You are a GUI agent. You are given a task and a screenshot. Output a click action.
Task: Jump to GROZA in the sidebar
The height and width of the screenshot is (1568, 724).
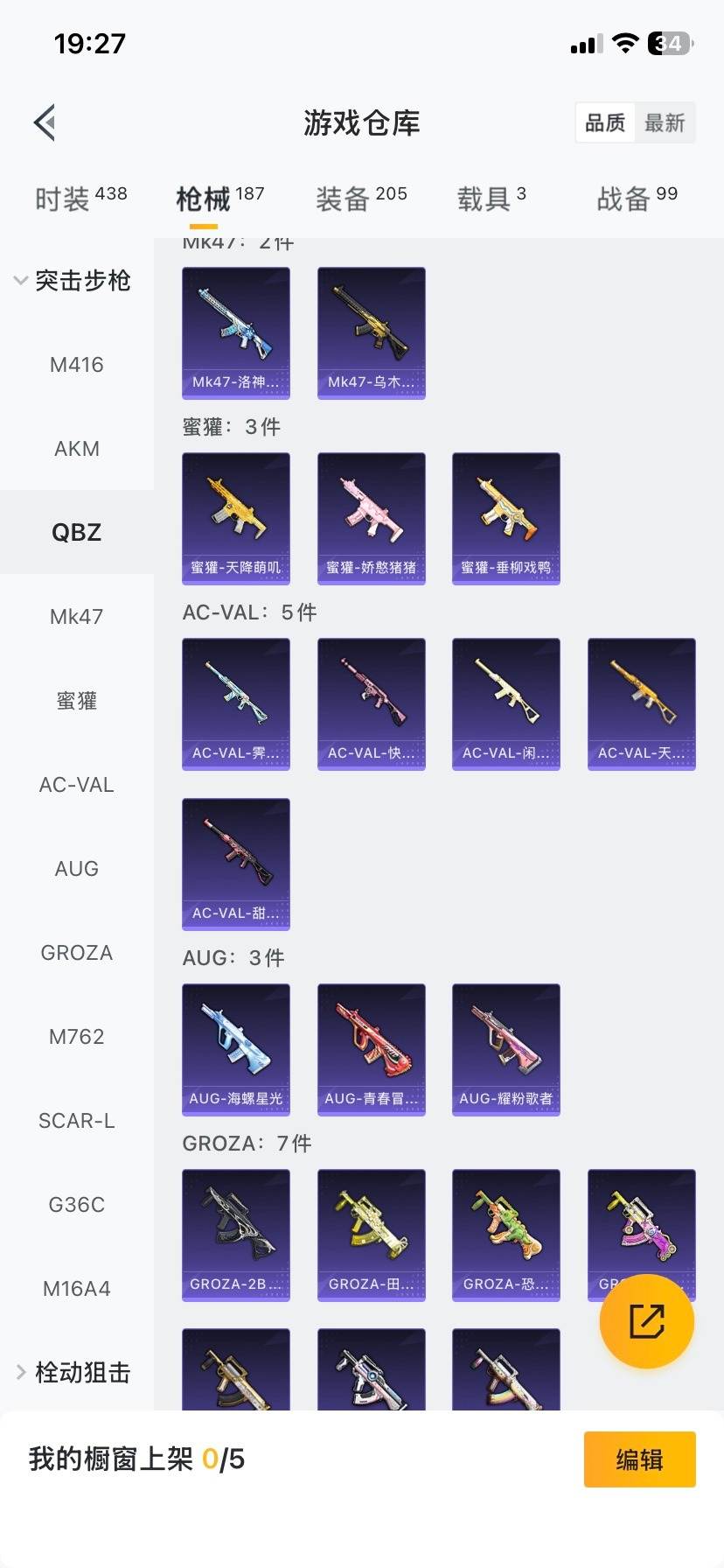click(77, 953)
